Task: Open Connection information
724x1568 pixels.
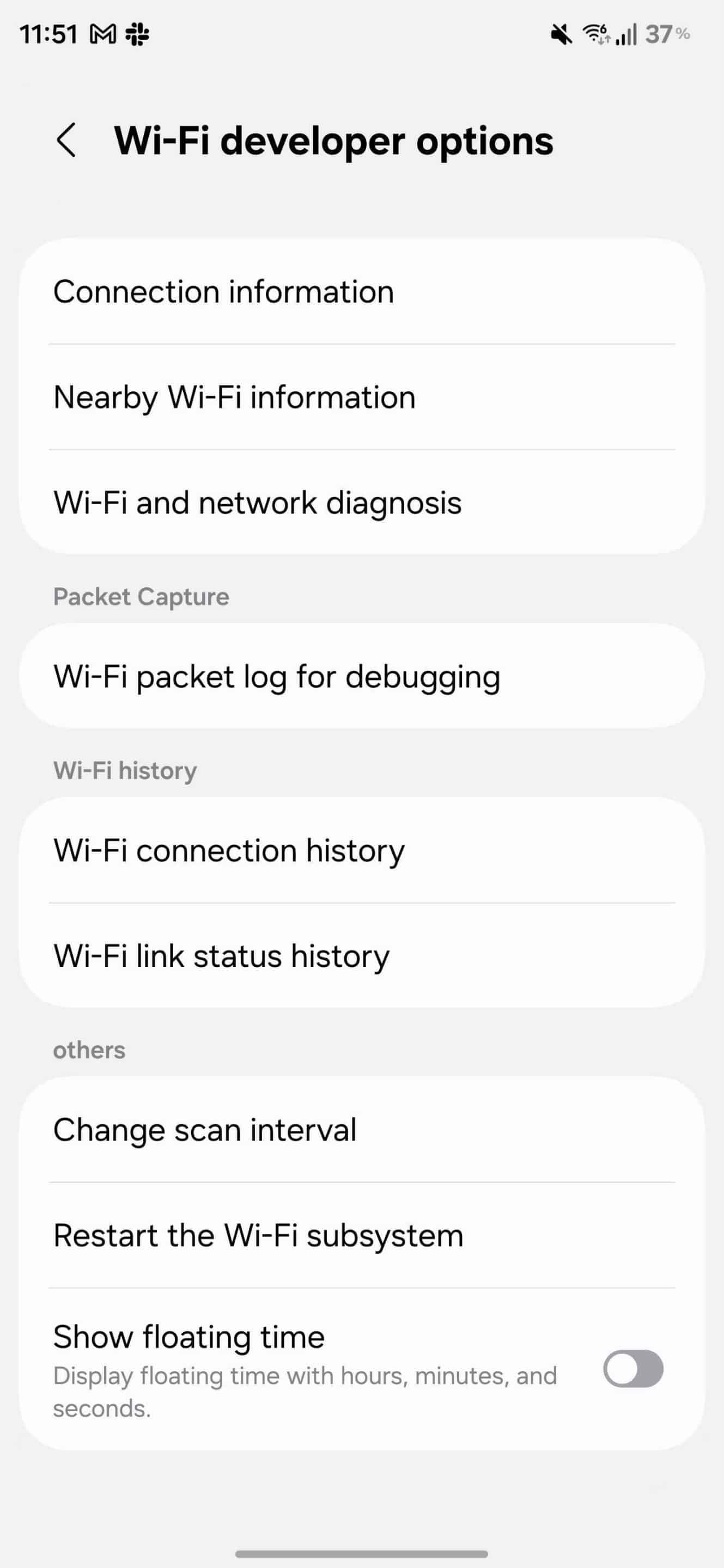Action: (362, 292)
